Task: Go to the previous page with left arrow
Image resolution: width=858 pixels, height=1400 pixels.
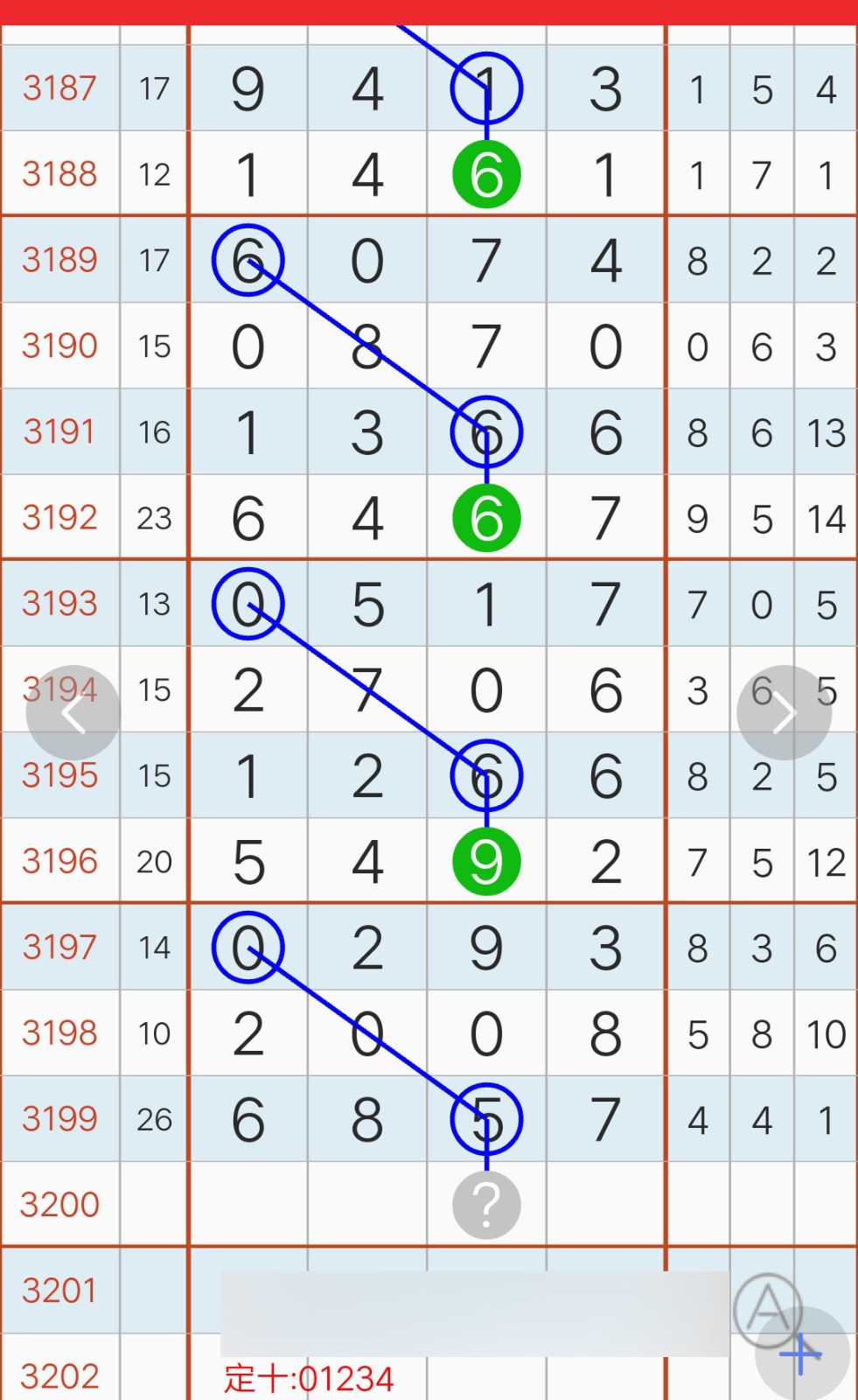Action: pos(73,713)
